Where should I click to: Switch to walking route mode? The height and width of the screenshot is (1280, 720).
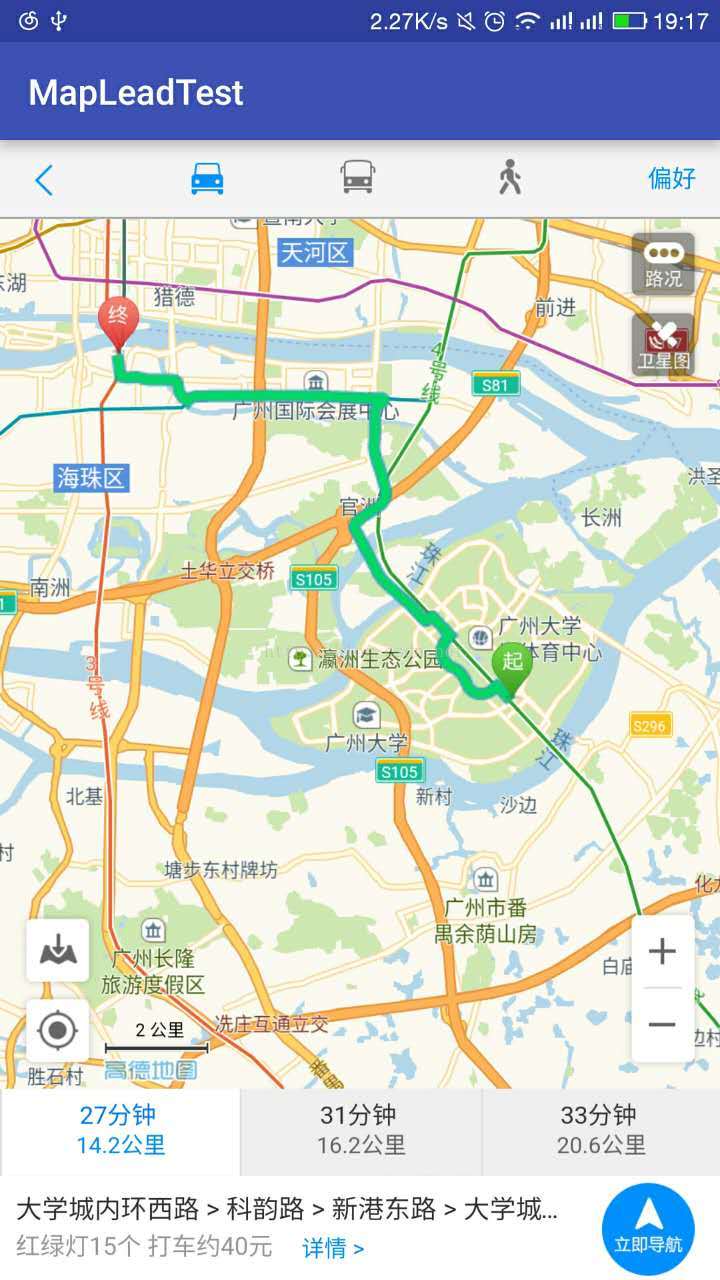[x=510, y=178]
